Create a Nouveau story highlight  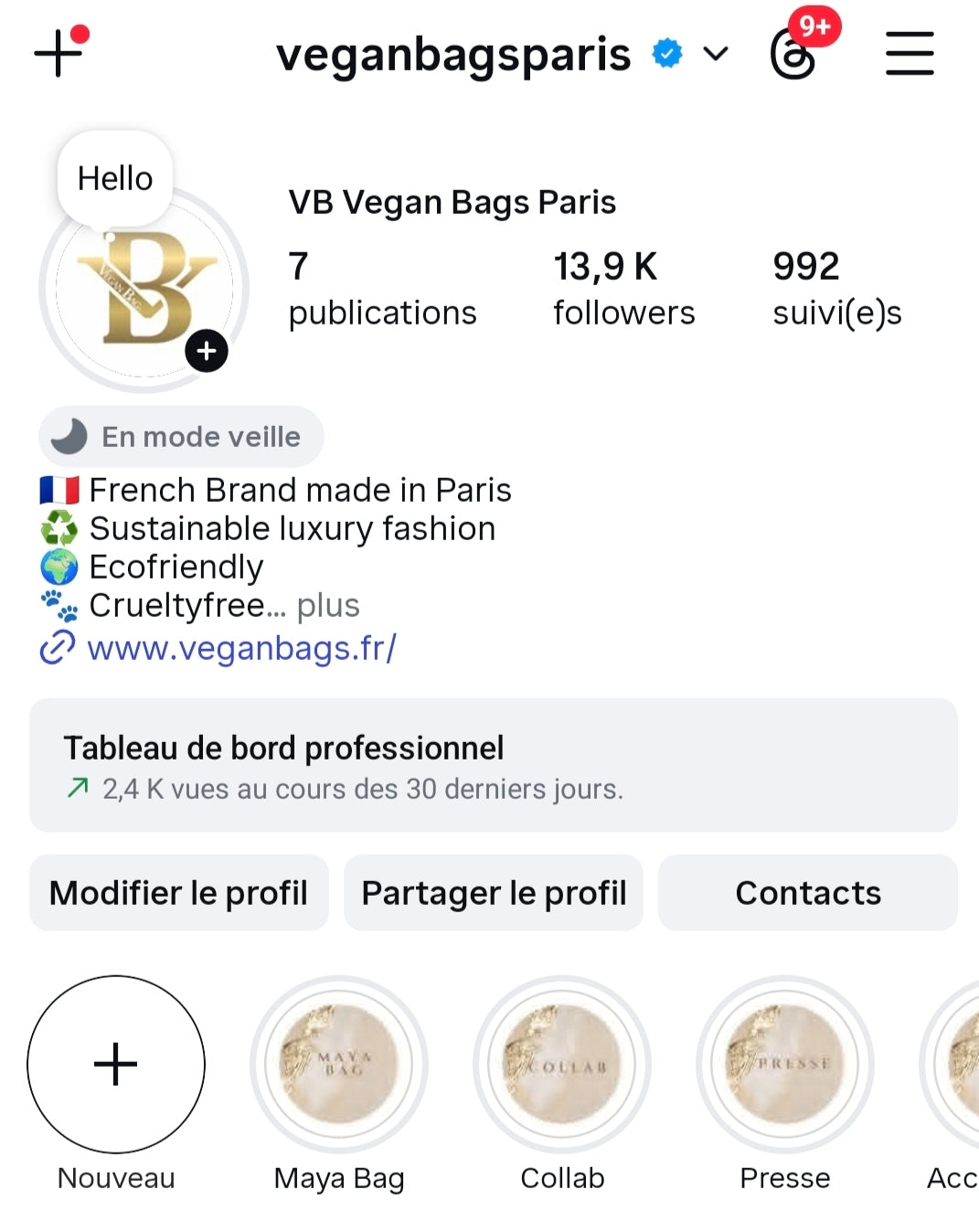pyautogui.click(x=116, y=1065)
